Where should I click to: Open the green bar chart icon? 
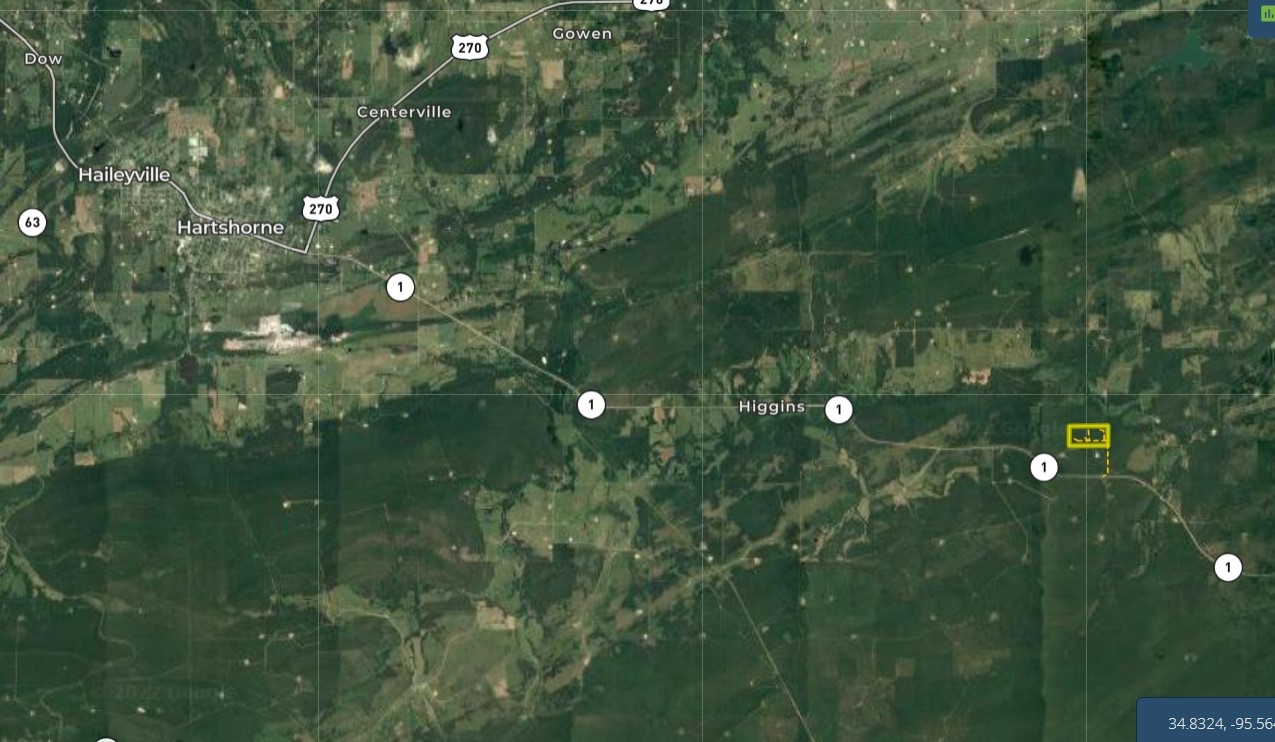pyautogui.click(x=1265, y=17)
